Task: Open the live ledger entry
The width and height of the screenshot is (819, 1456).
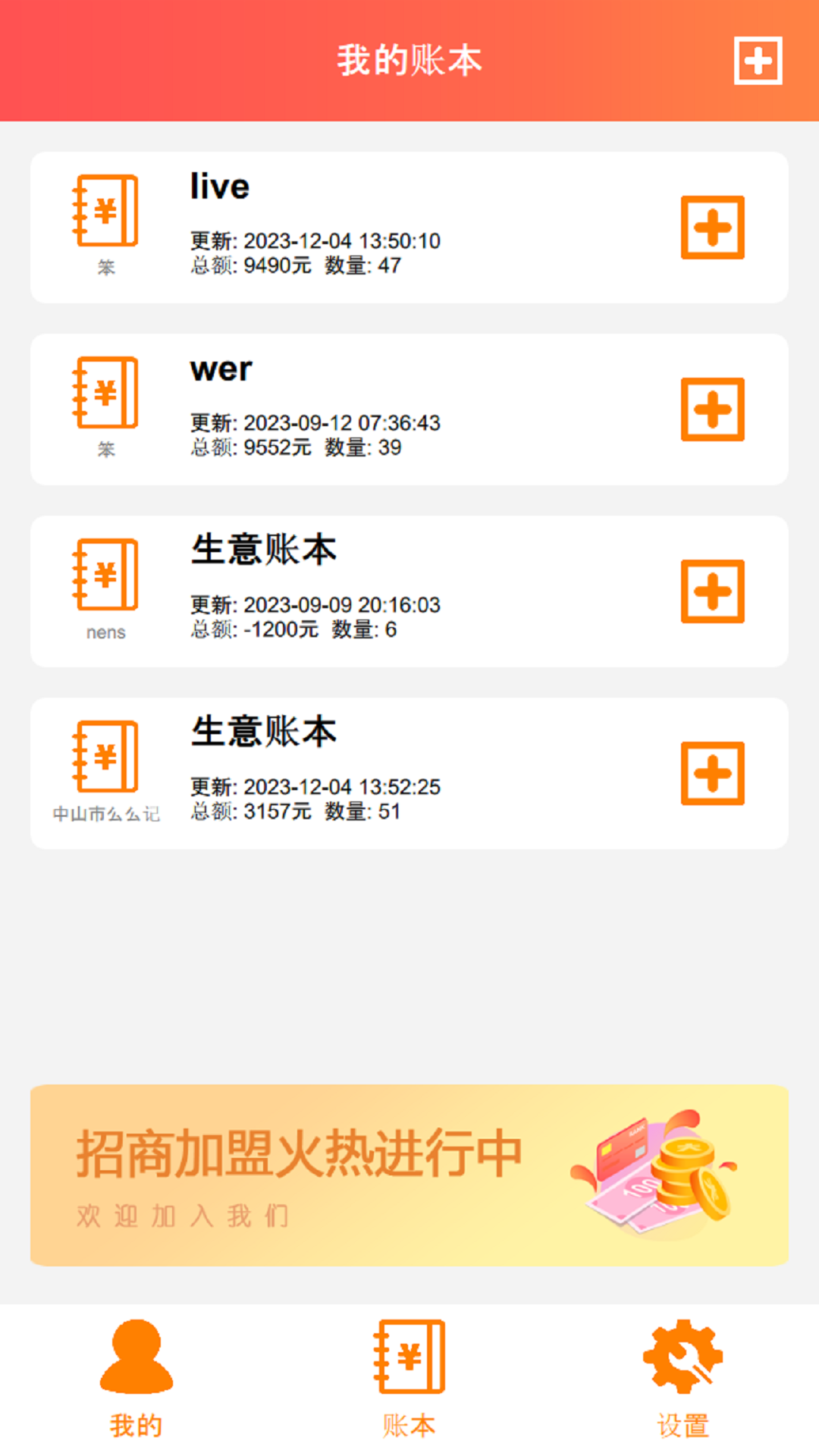Action: point(409,225)
